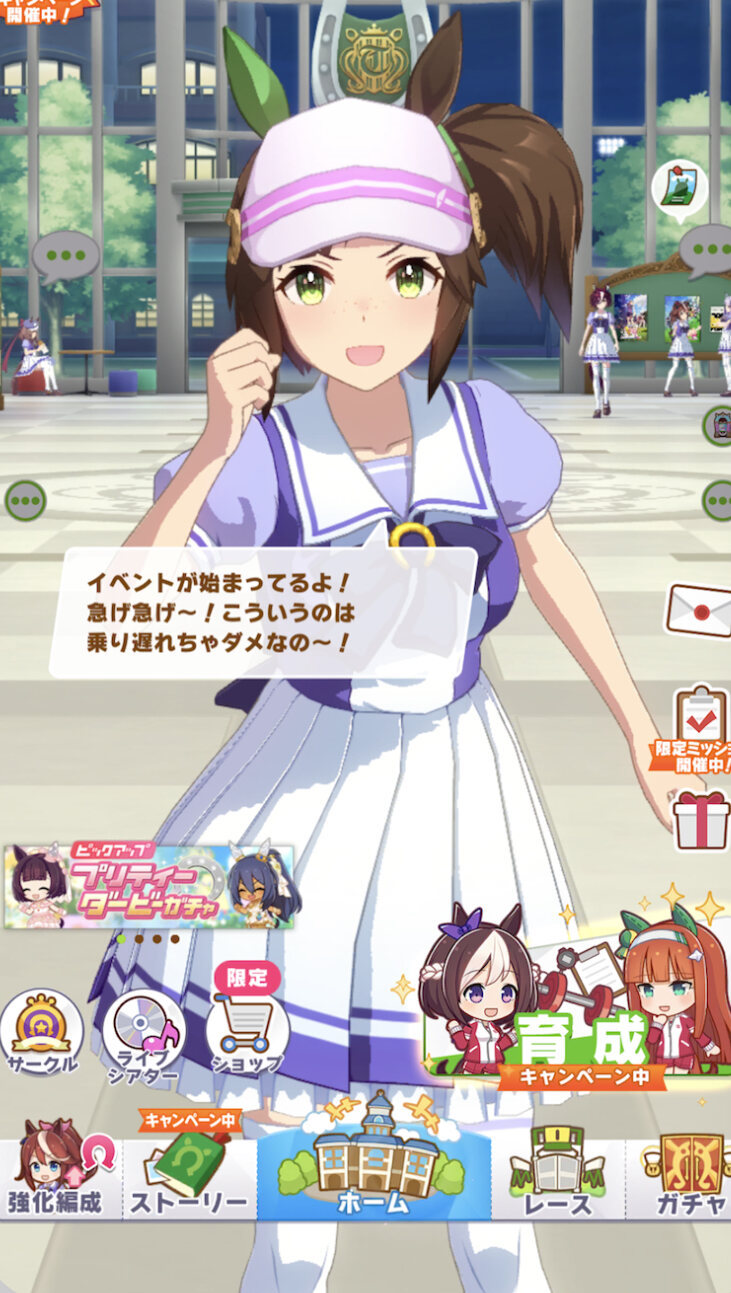
Task: Open the gift box presents
Action: [x=701, y=820]
